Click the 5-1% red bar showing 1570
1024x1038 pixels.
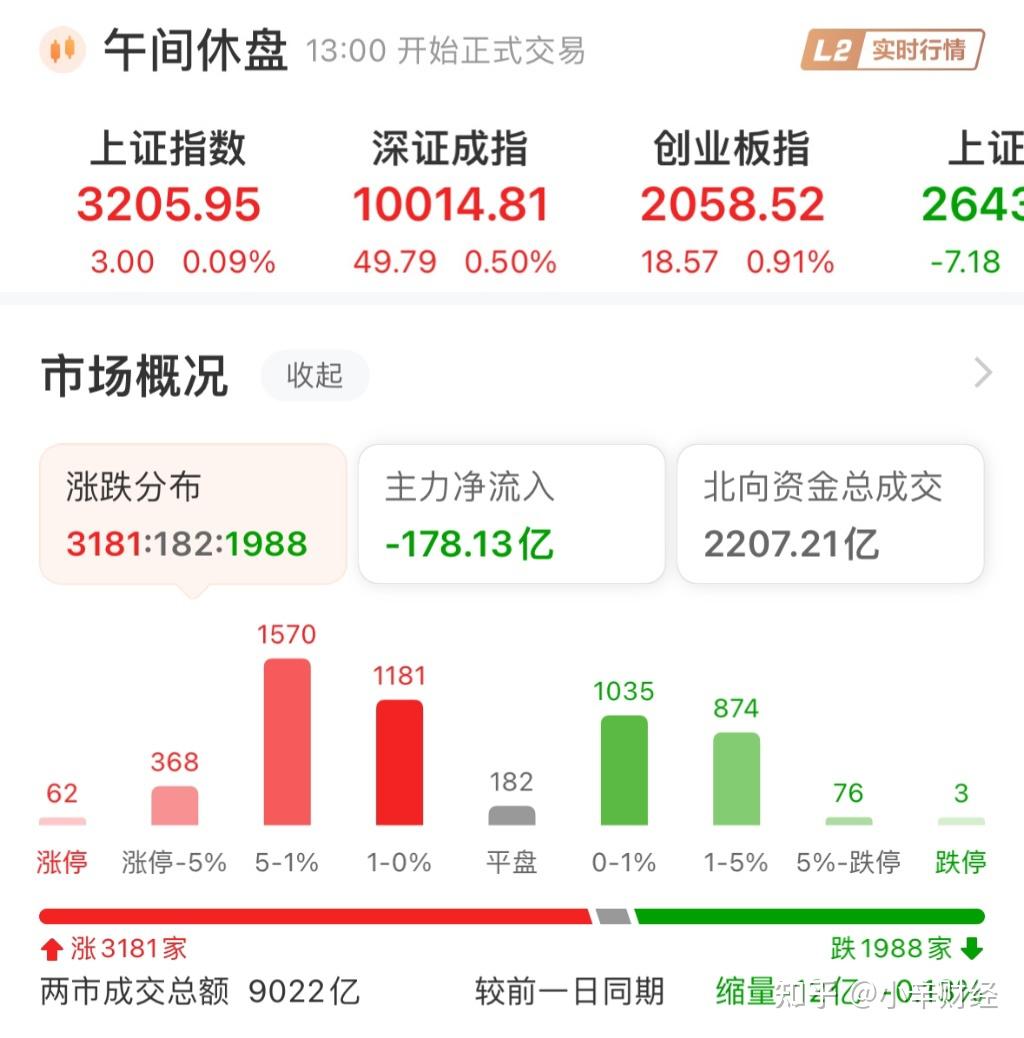286,740
